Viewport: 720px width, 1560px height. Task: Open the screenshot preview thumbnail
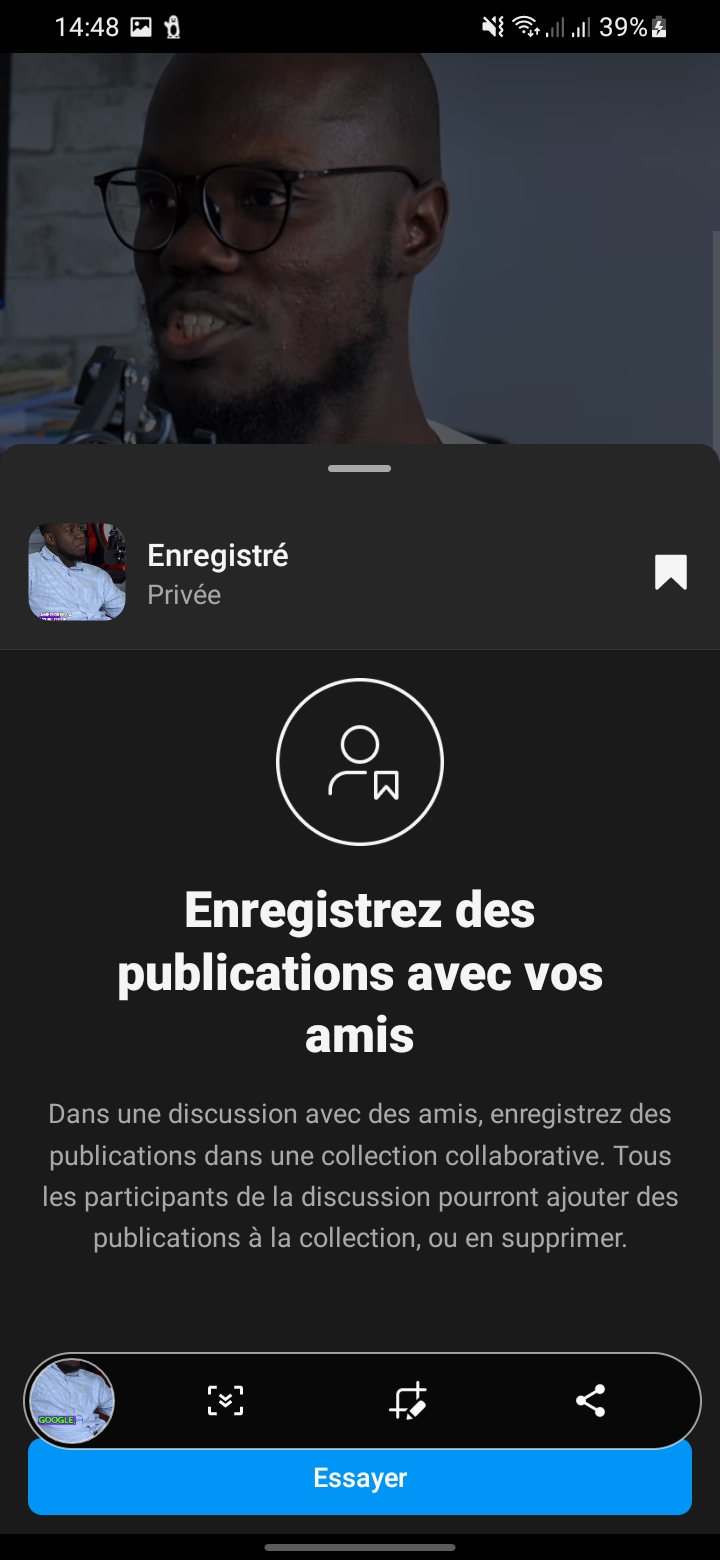click(x=72, y=1400)
